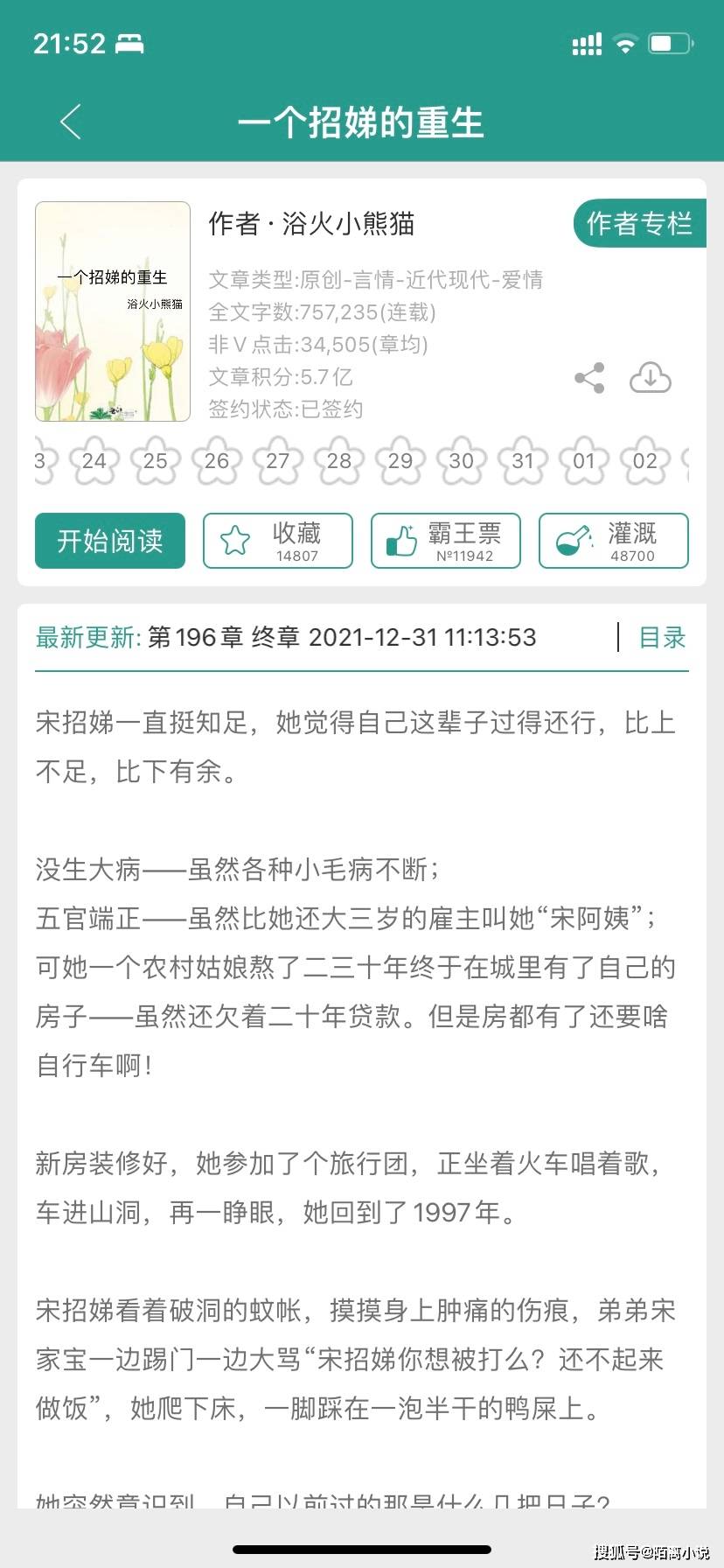
Task: Send a 霸王票 to the author
Action: click(x=446, y=541)
